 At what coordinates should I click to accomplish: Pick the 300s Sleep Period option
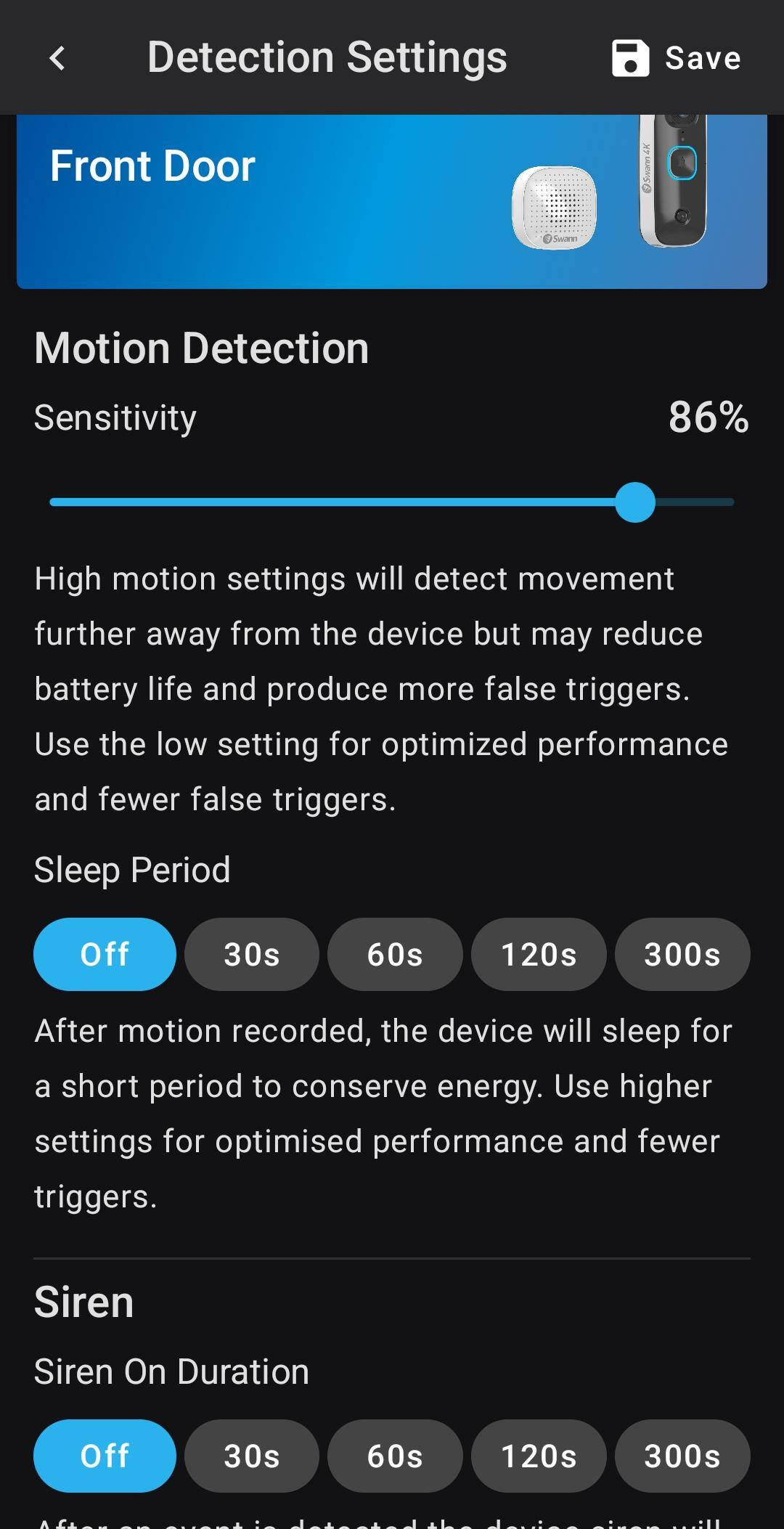click(x=682, y=954)
